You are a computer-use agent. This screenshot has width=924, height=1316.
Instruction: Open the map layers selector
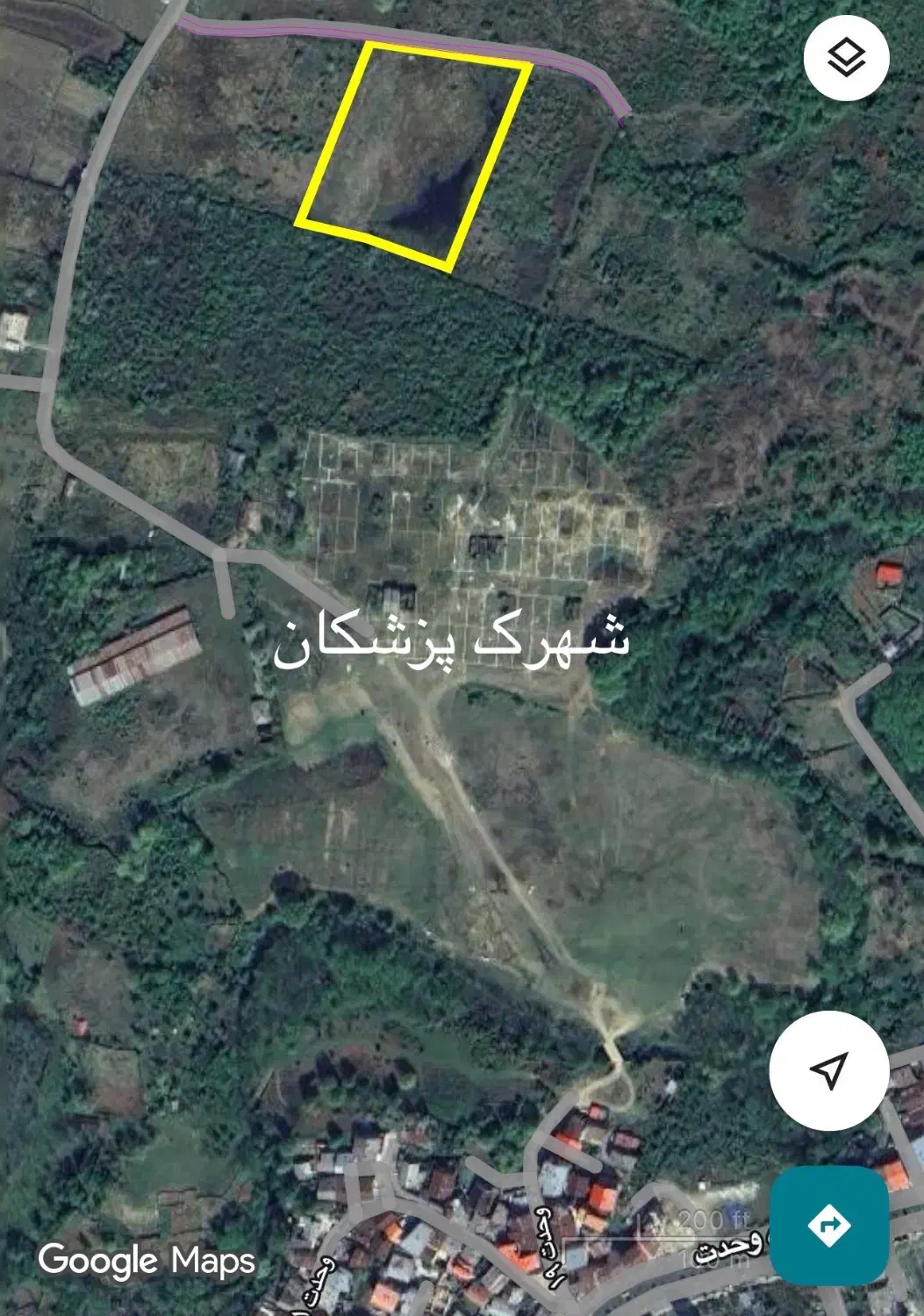[x=846, y=58]
